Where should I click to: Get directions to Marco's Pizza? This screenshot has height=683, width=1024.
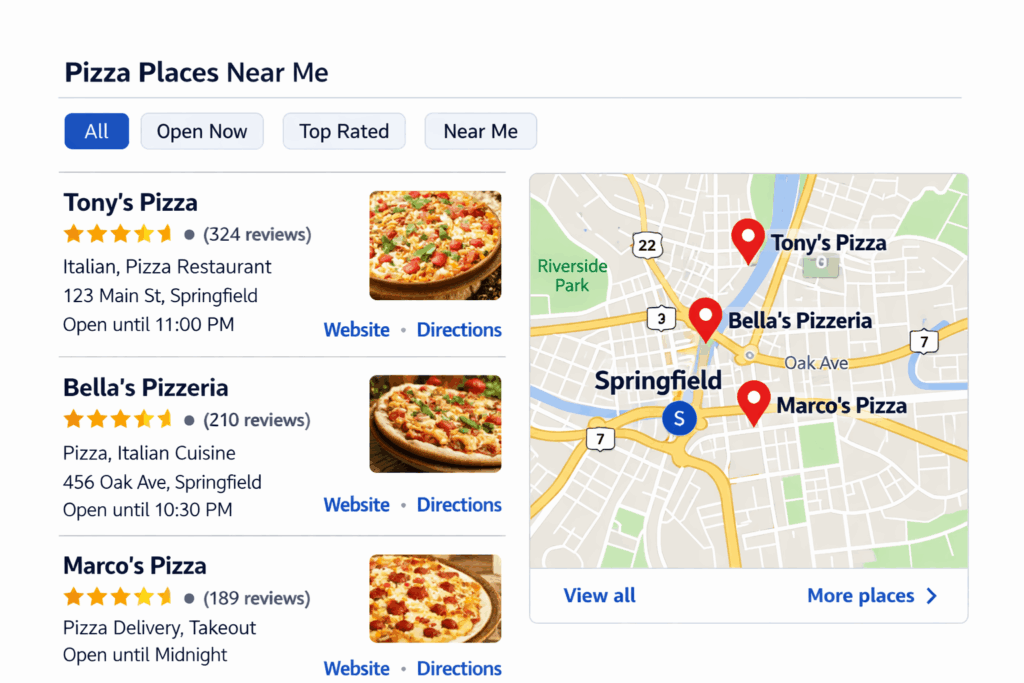459,669
